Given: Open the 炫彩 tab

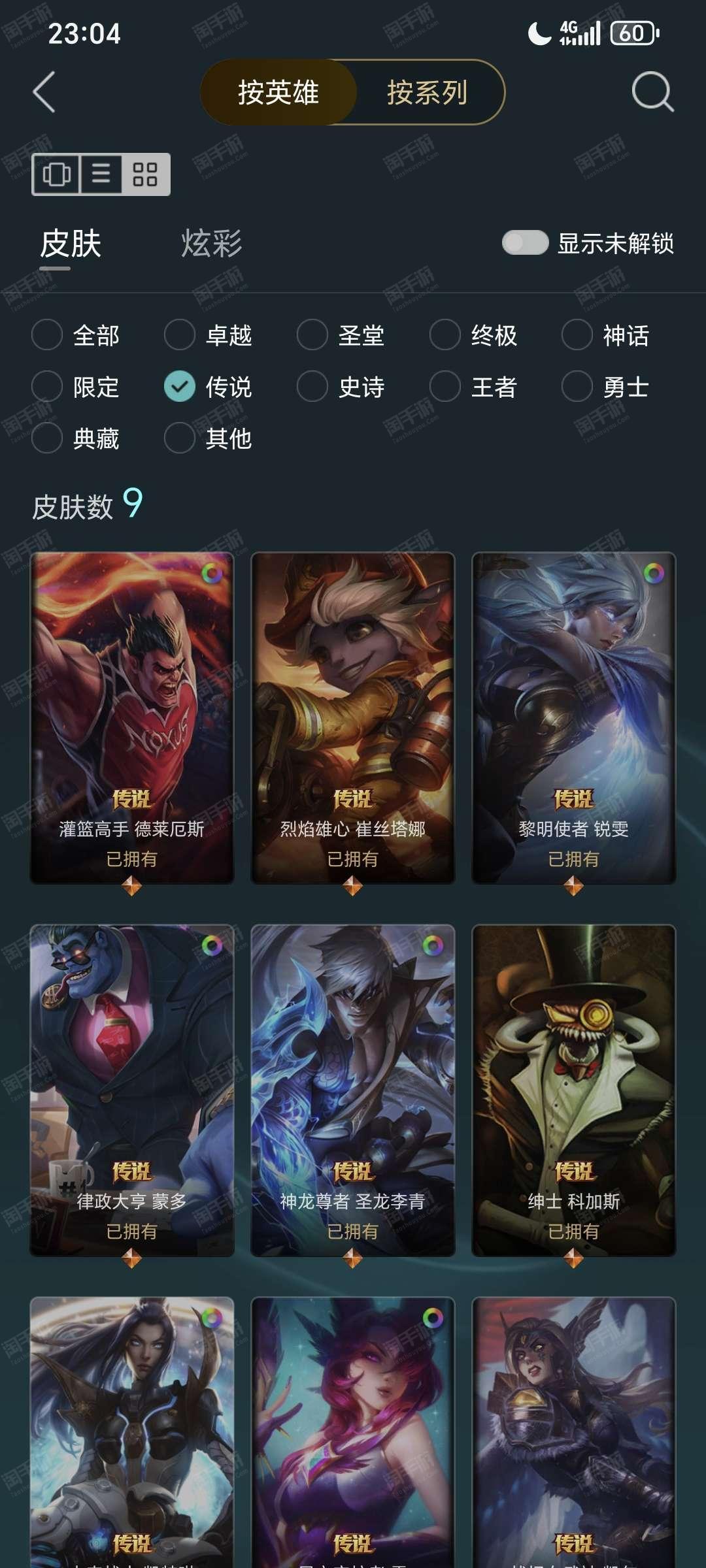Looking at the screenshot, I should pos(211,244).
